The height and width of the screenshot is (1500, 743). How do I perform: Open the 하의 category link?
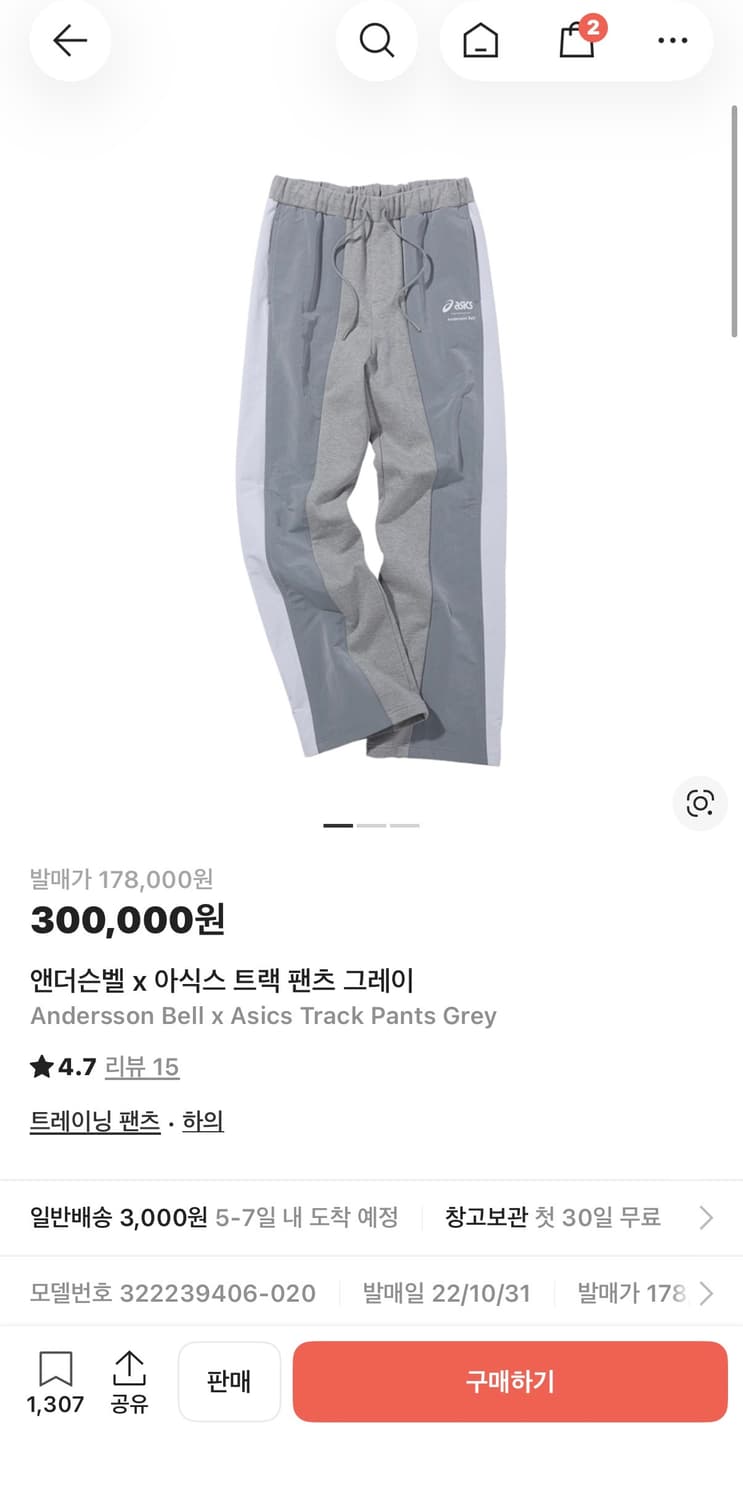[x=203, y=1121]
